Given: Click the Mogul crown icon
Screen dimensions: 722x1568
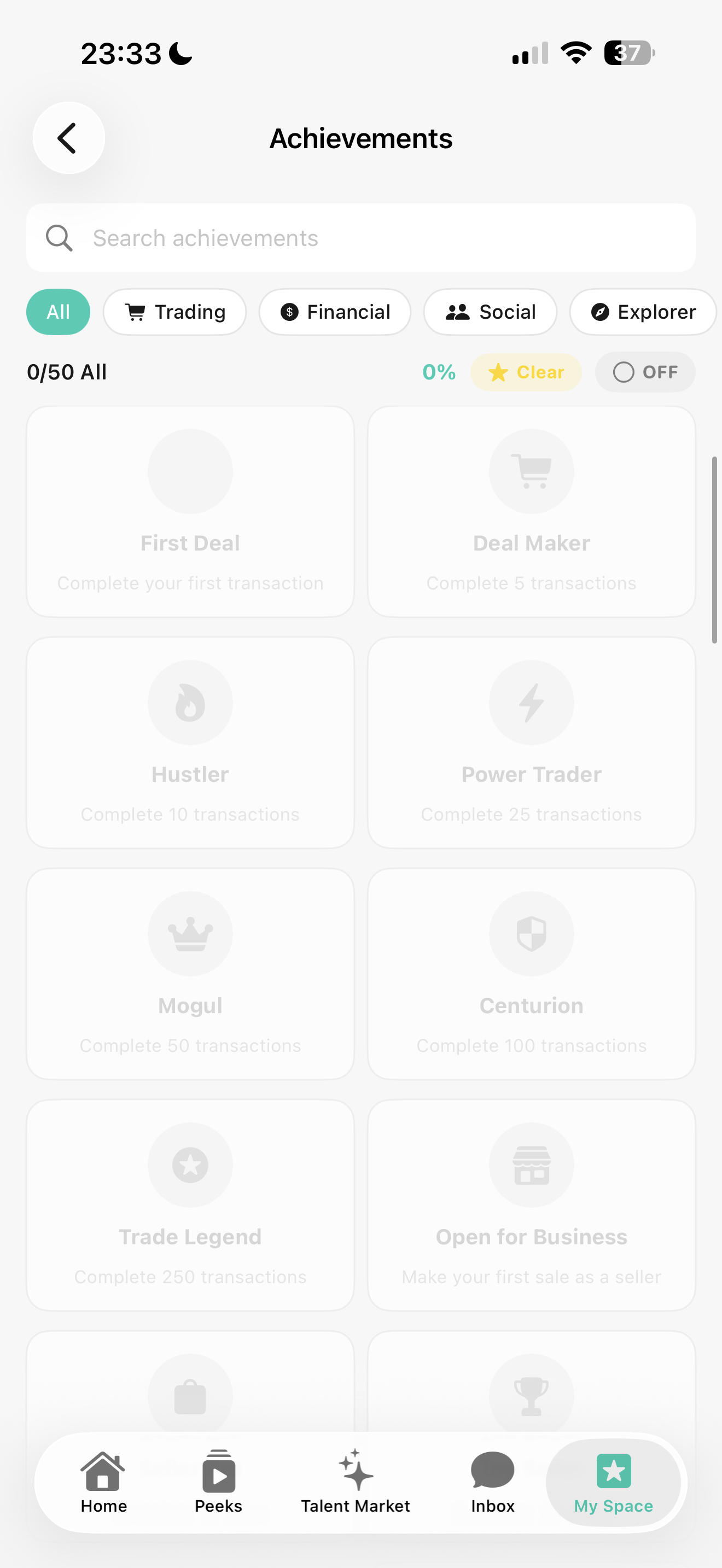Looking at the screenshot, I should [190, 934].
